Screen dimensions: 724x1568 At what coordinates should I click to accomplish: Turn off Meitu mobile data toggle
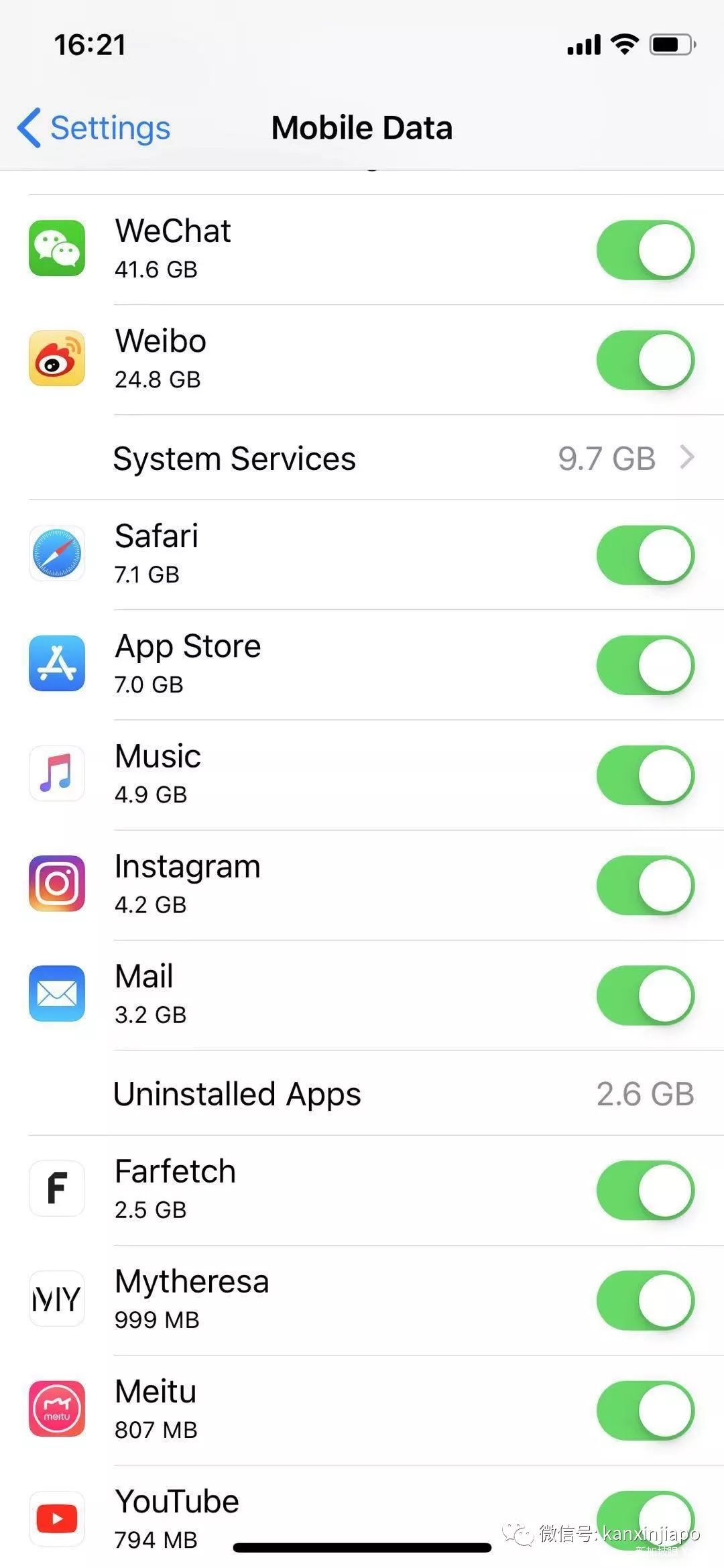645,1410
